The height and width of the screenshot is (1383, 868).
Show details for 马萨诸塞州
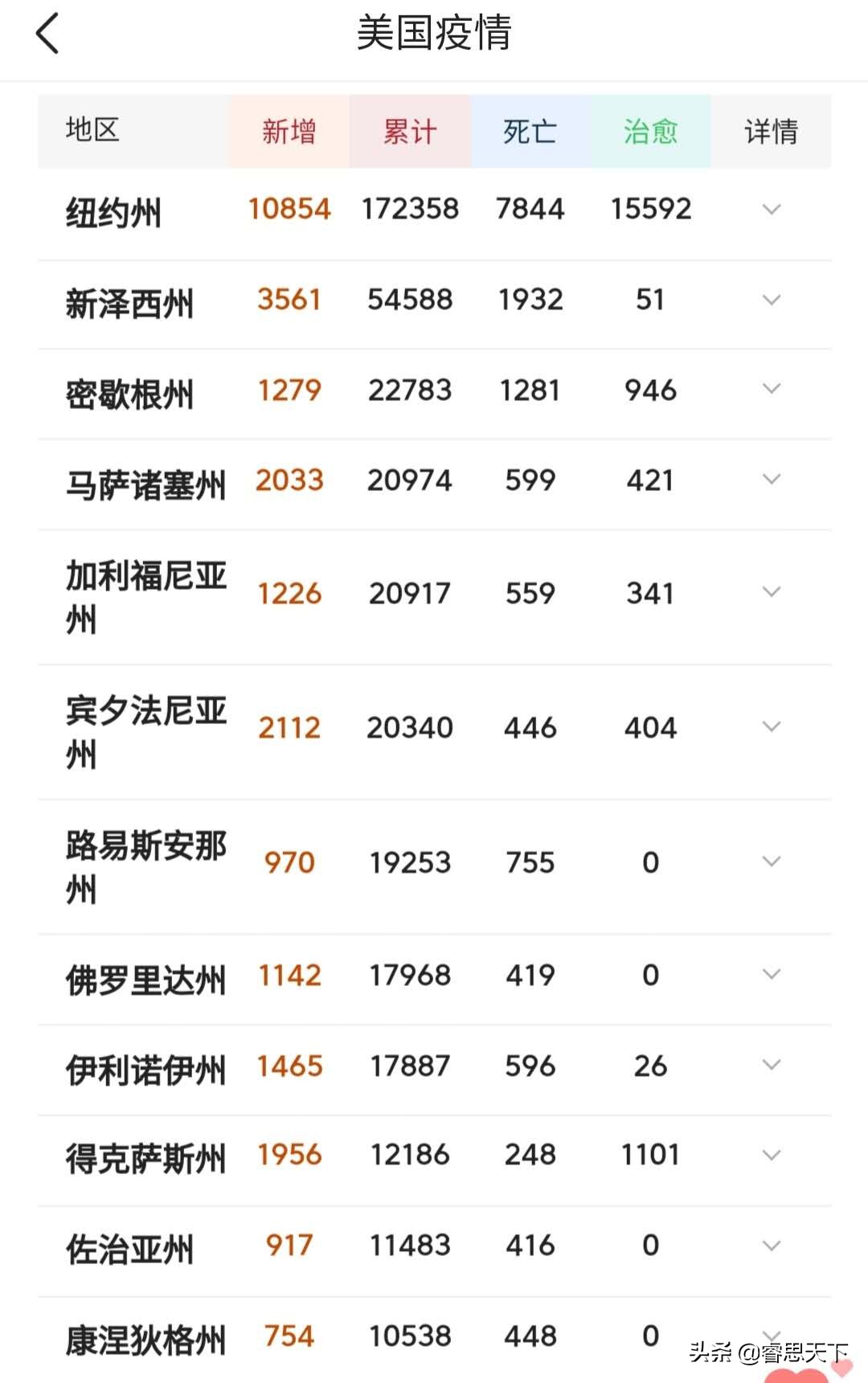[x=771, y=480]
